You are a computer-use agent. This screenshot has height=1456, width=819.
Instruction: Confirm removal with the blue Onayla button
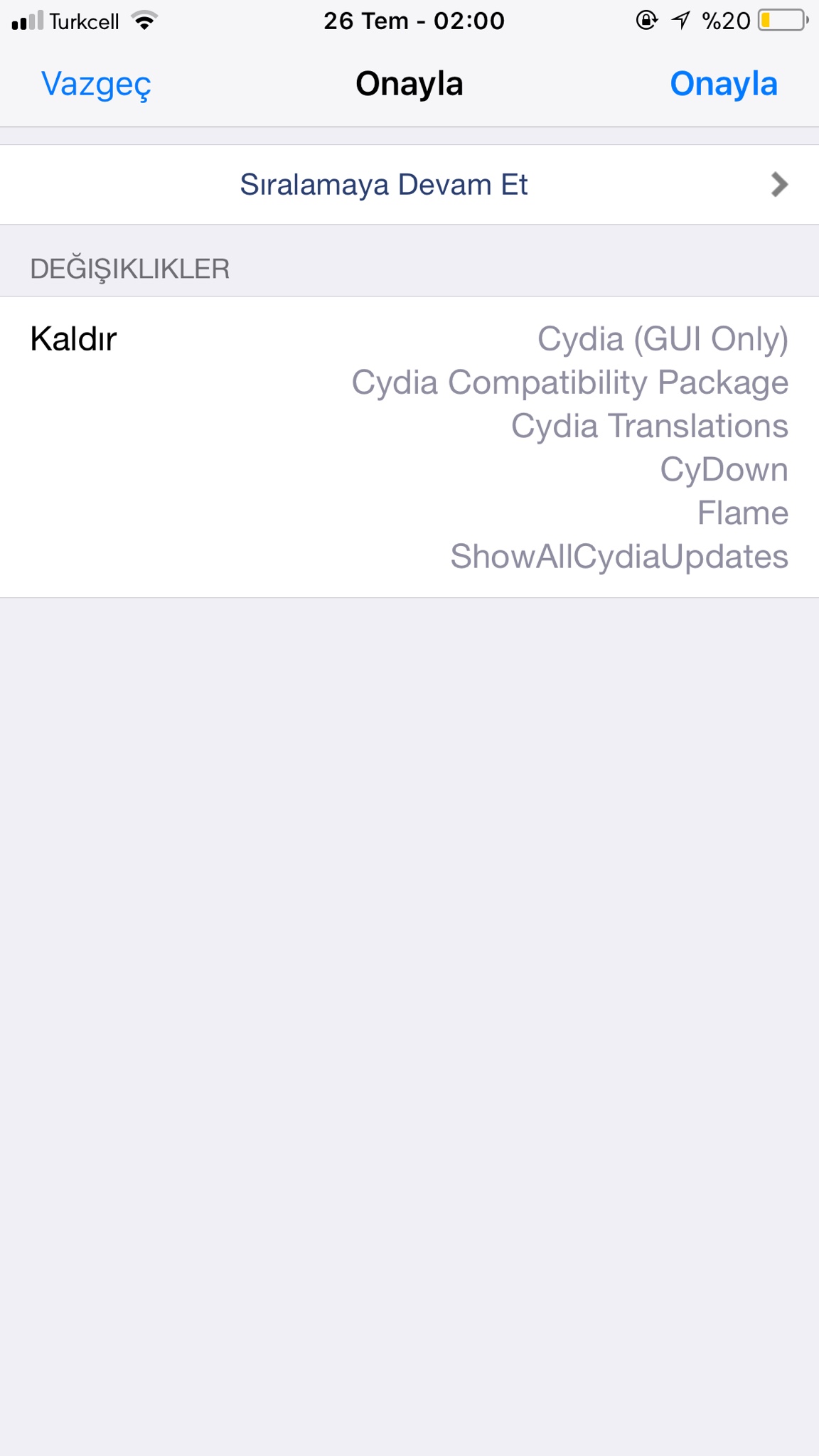pos(723,84)
